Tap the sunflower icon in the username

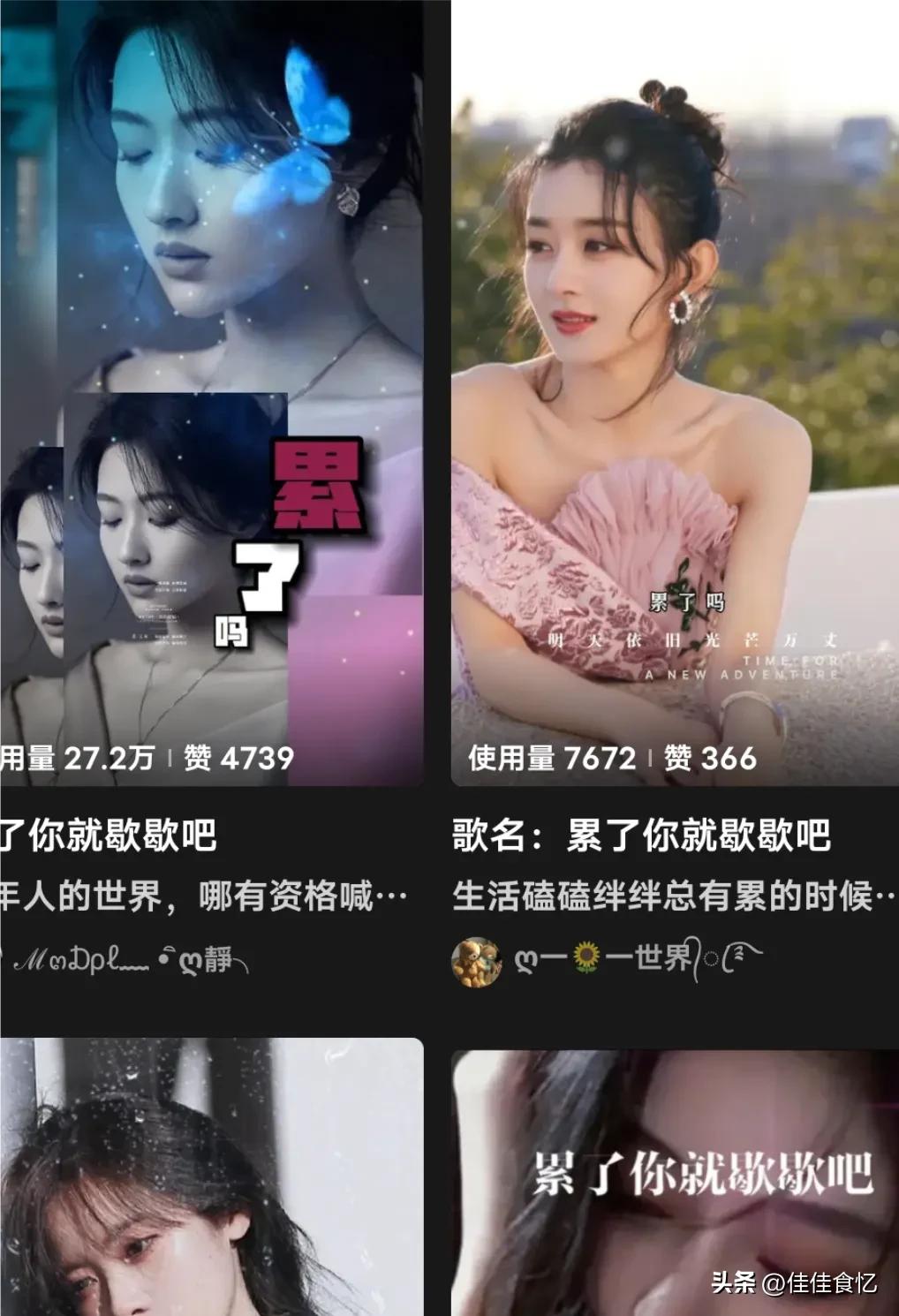(585, 957)
